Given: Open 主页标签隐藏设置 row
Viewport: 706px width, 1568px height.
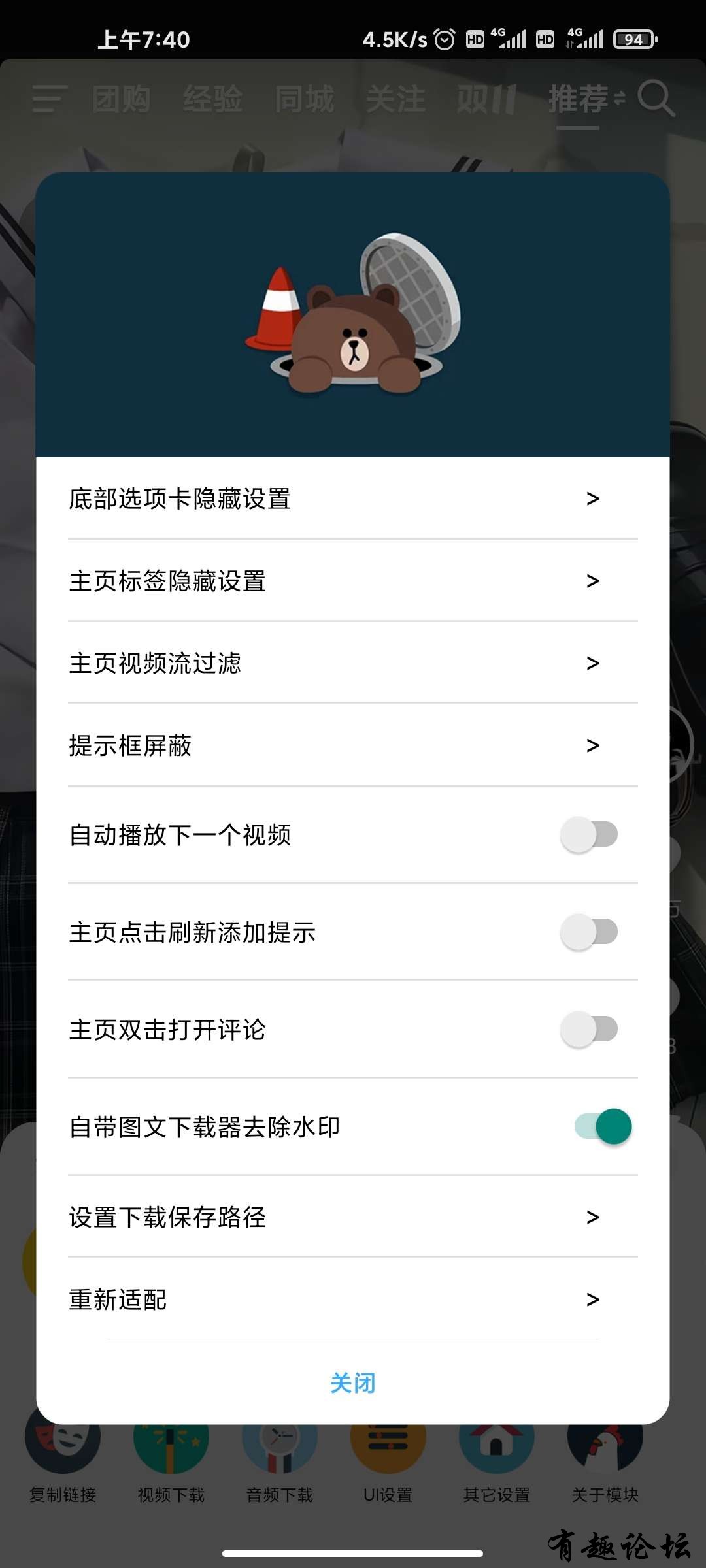Looking at the screenshot, I should [x=353, y=581].
